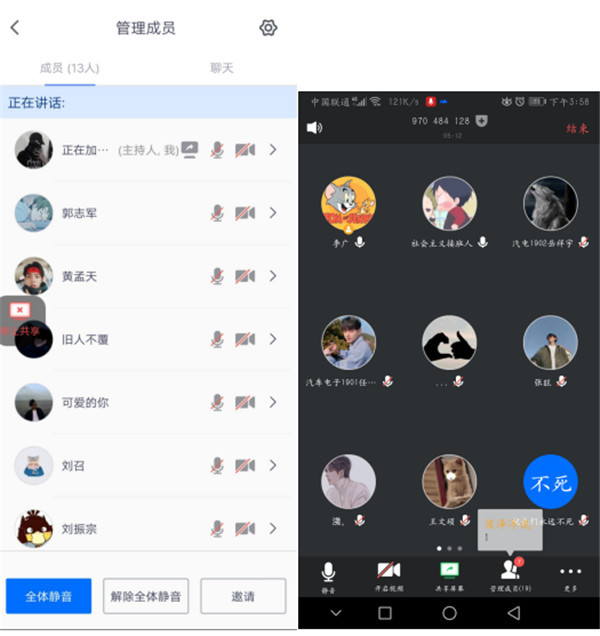Start screen sharing with 共享屏幕
Screen dimensions: 600x636
[450, 575]
